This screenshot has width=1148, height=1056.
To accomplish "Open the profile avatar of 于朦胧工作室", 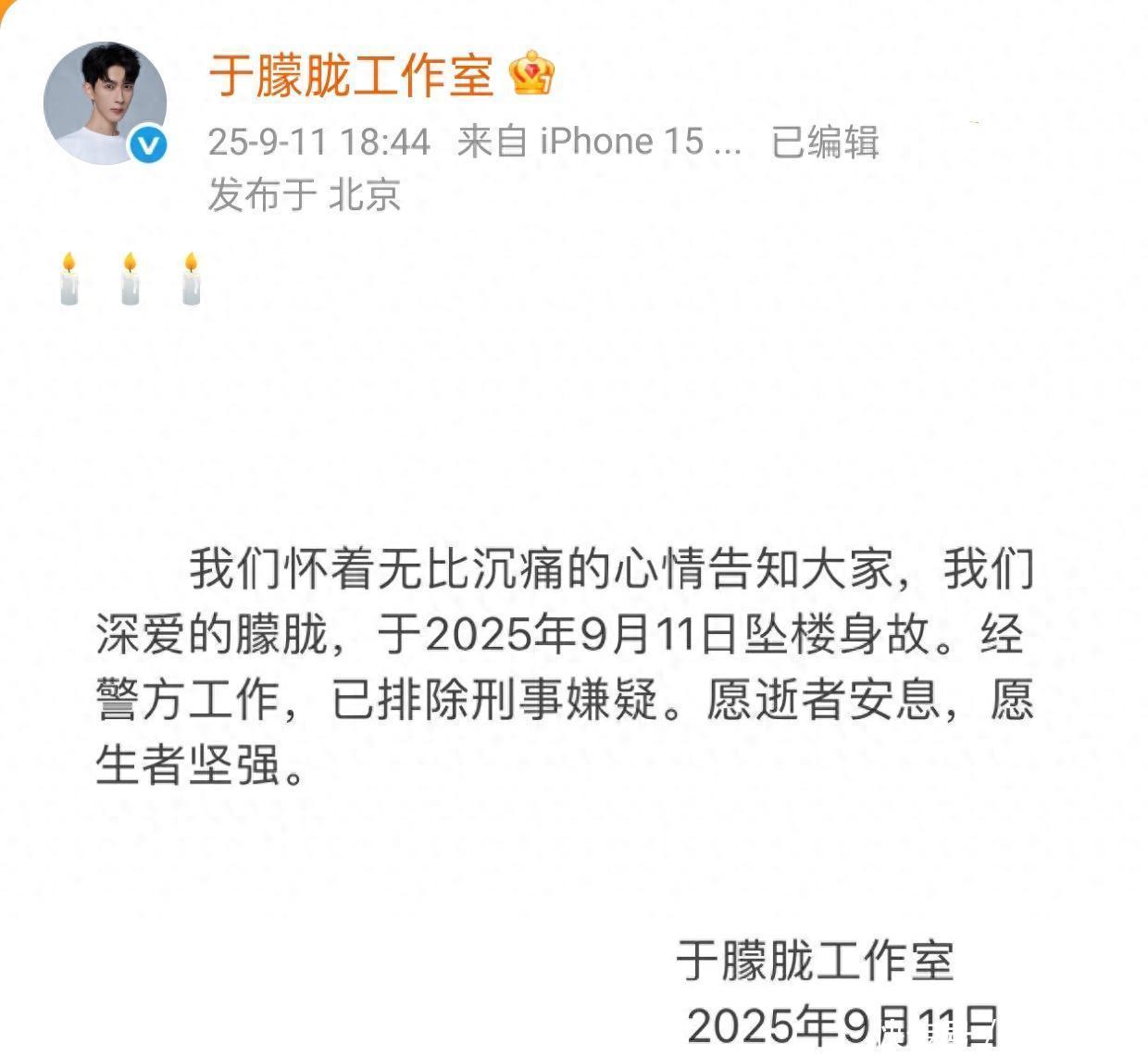I will coord(105,103).
